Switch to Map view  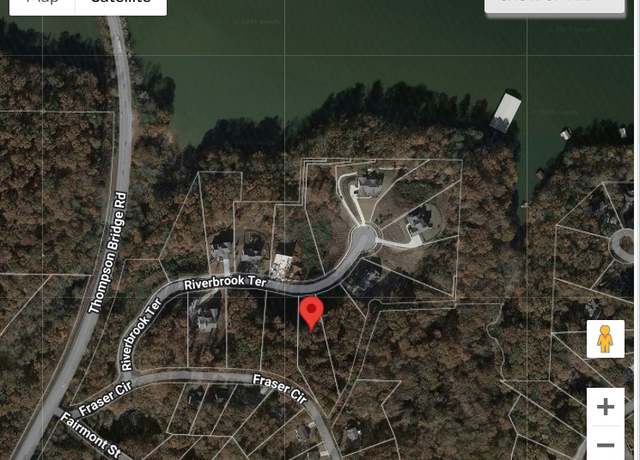tap(42, 4)
